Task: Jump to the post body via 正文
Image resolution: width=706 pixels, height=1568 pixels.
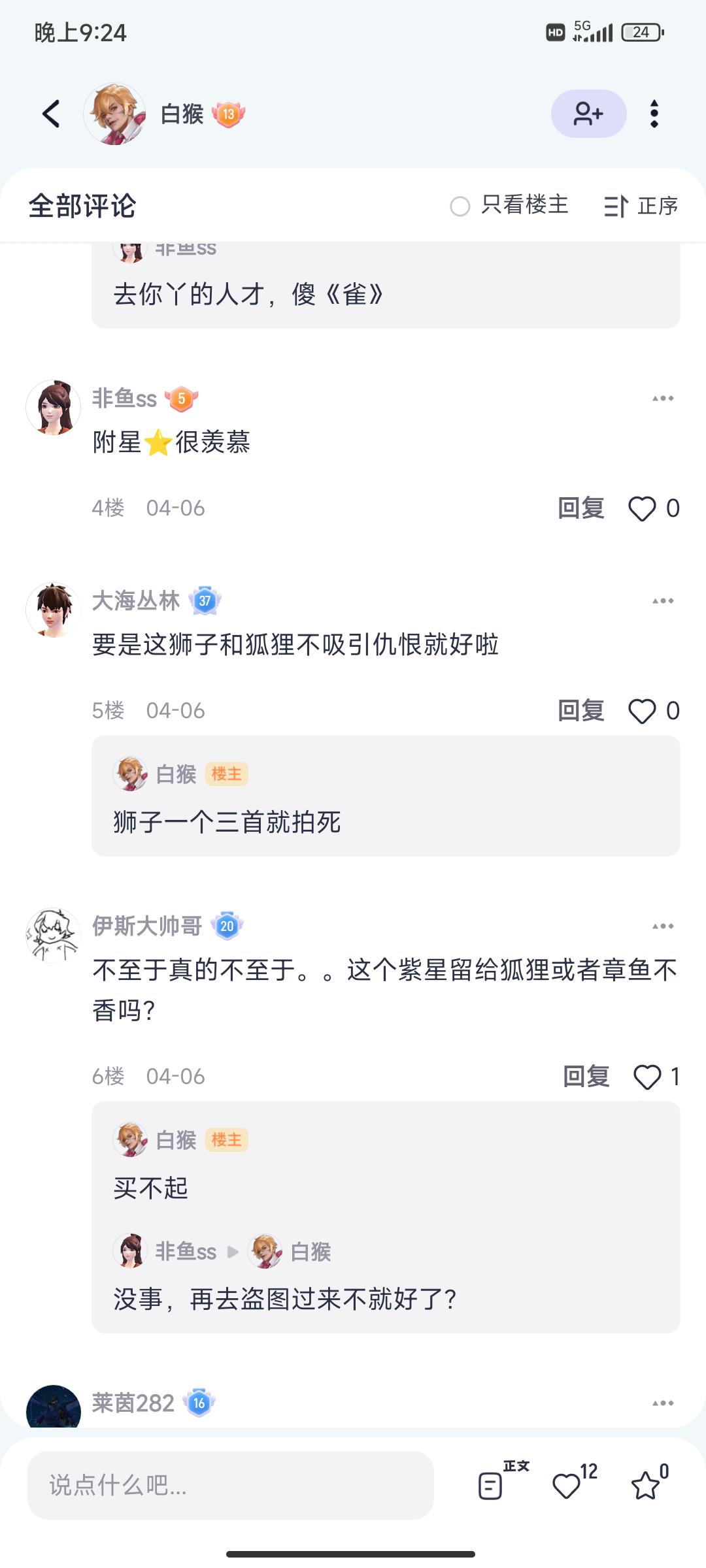Action: point(492,1485)
